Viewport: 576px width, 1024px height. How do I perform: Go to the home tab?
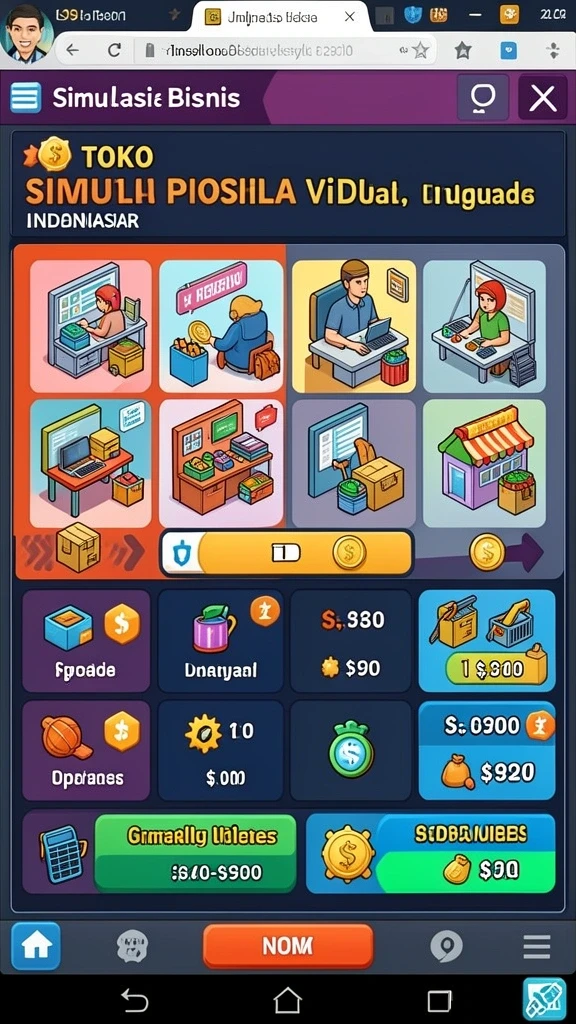[36, 945]
